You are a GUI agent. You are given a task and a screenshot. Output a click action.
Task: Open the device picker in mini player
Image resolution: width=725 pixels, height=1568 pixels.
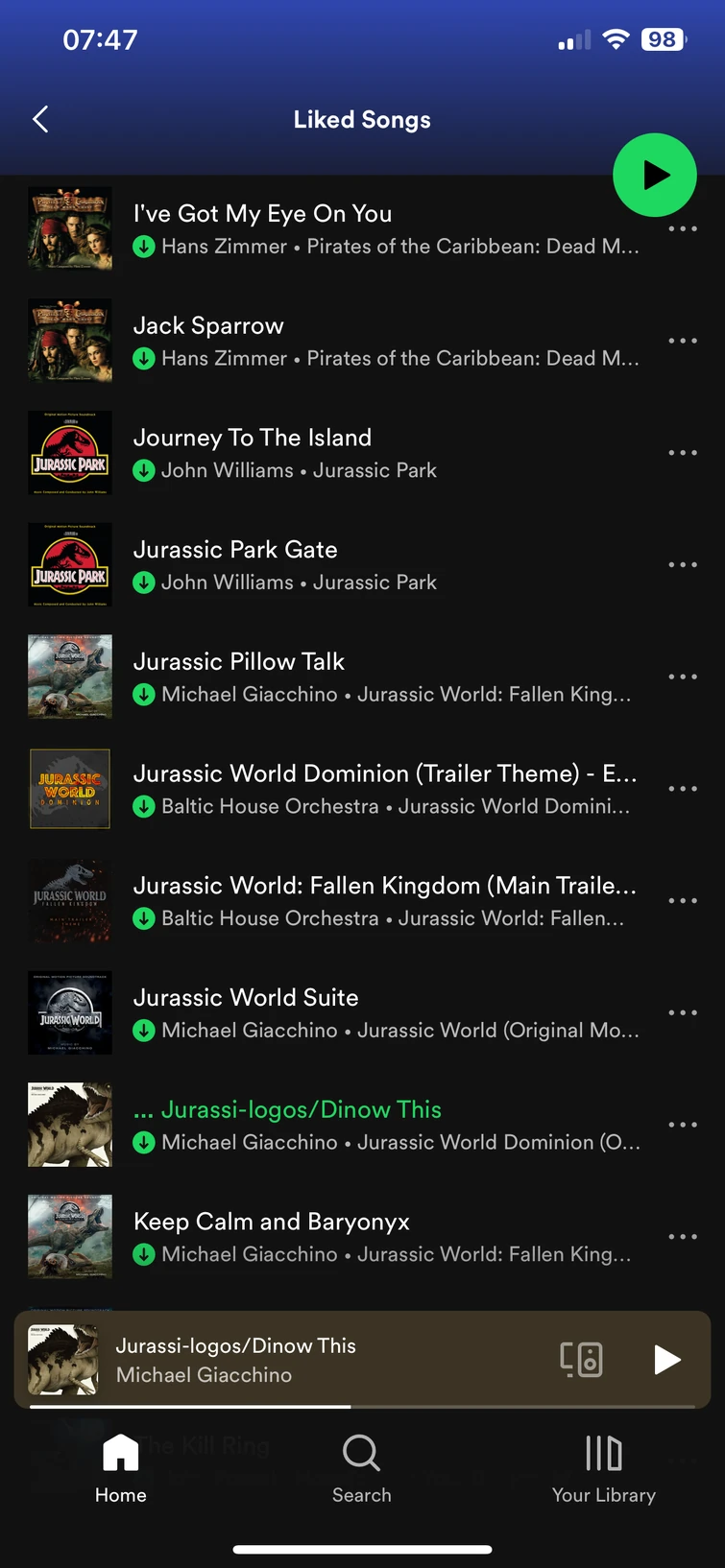(581, 1360)
